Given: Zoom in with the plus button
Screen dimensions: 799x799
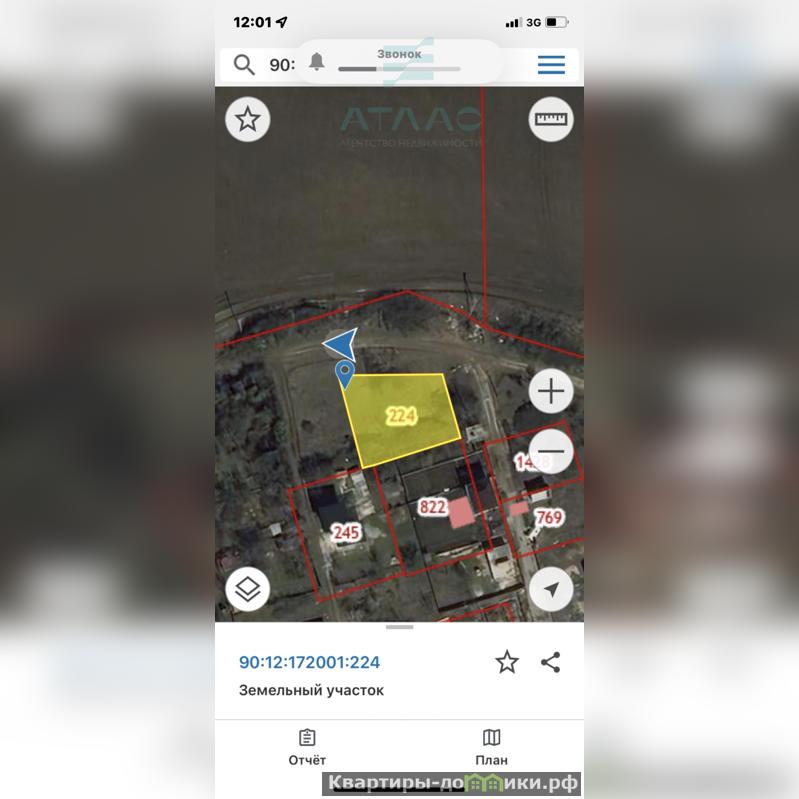Looking at the screenshot, I should click(x=551, y=391).
